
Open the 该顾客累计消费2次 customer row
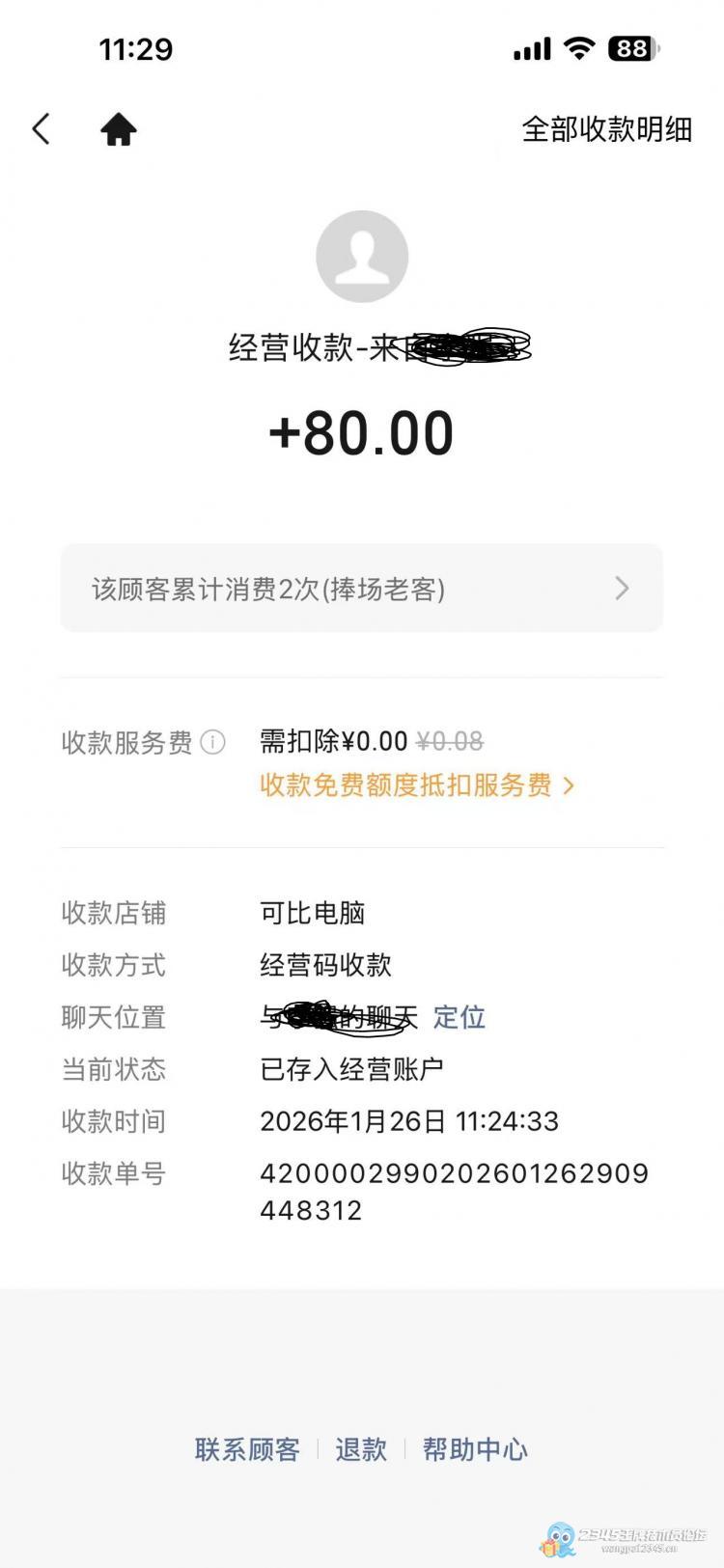click(x=361, y=589)
